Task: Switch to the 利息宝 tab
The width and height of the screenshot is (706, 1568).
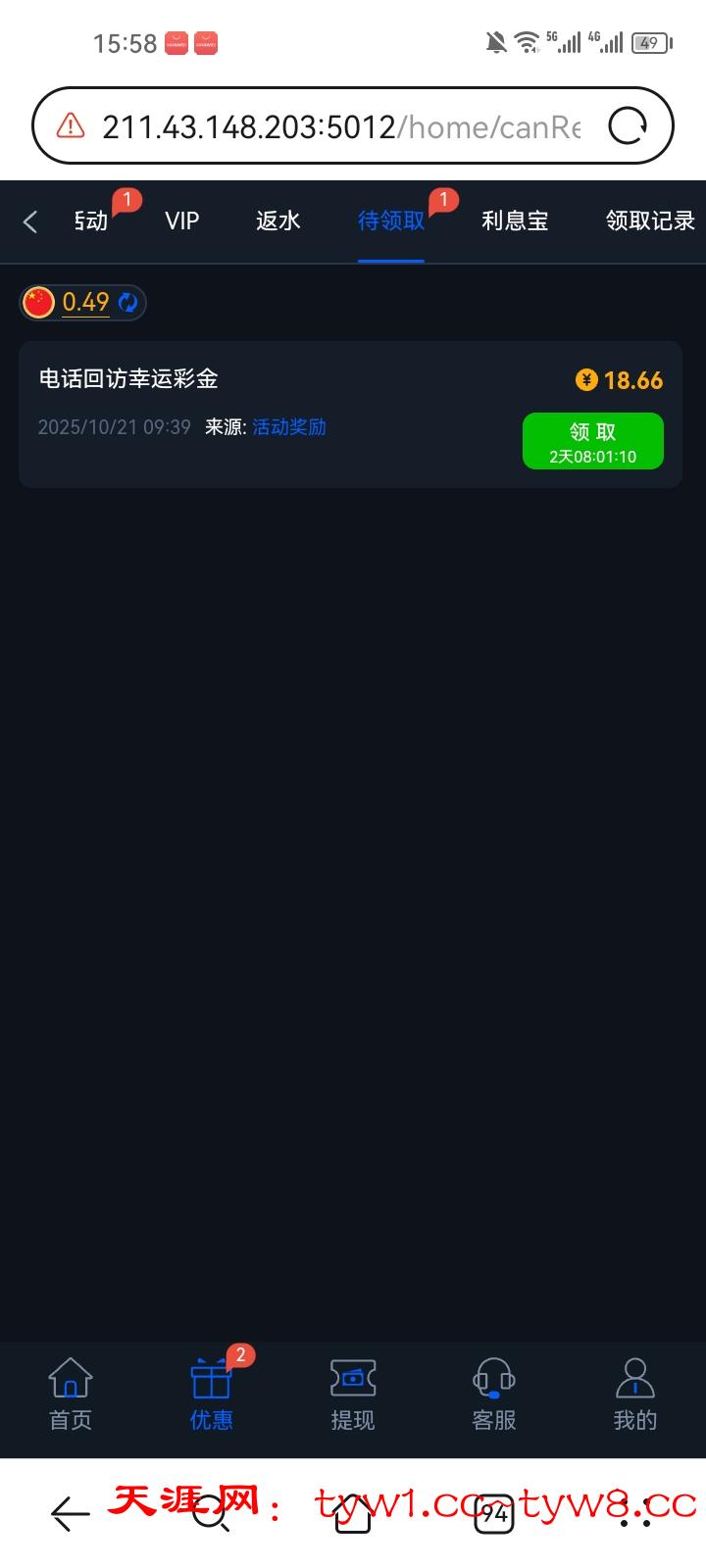Action: coord(514,221)
